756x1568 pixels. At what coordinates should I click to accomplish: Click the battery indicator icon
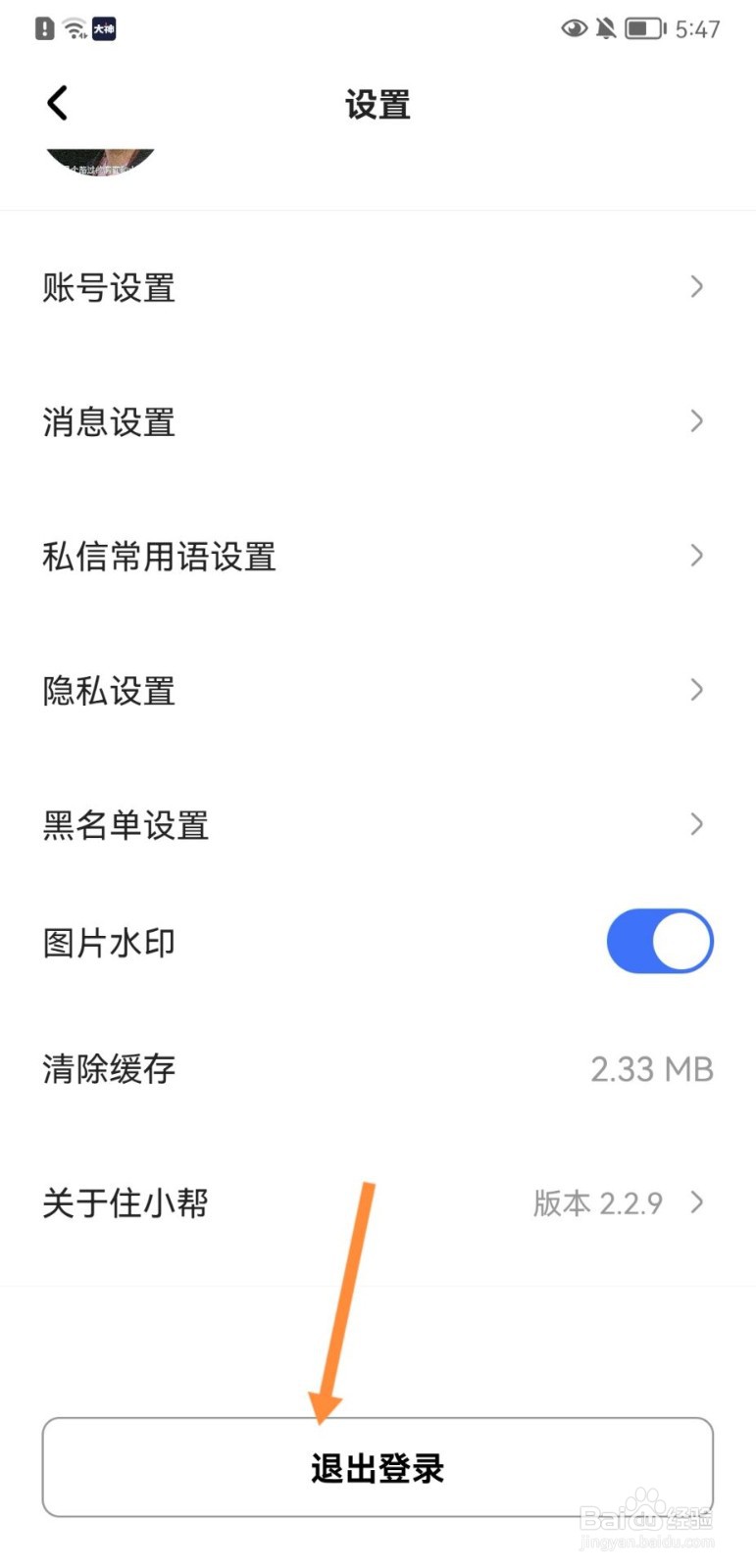[x=645, y=28]
